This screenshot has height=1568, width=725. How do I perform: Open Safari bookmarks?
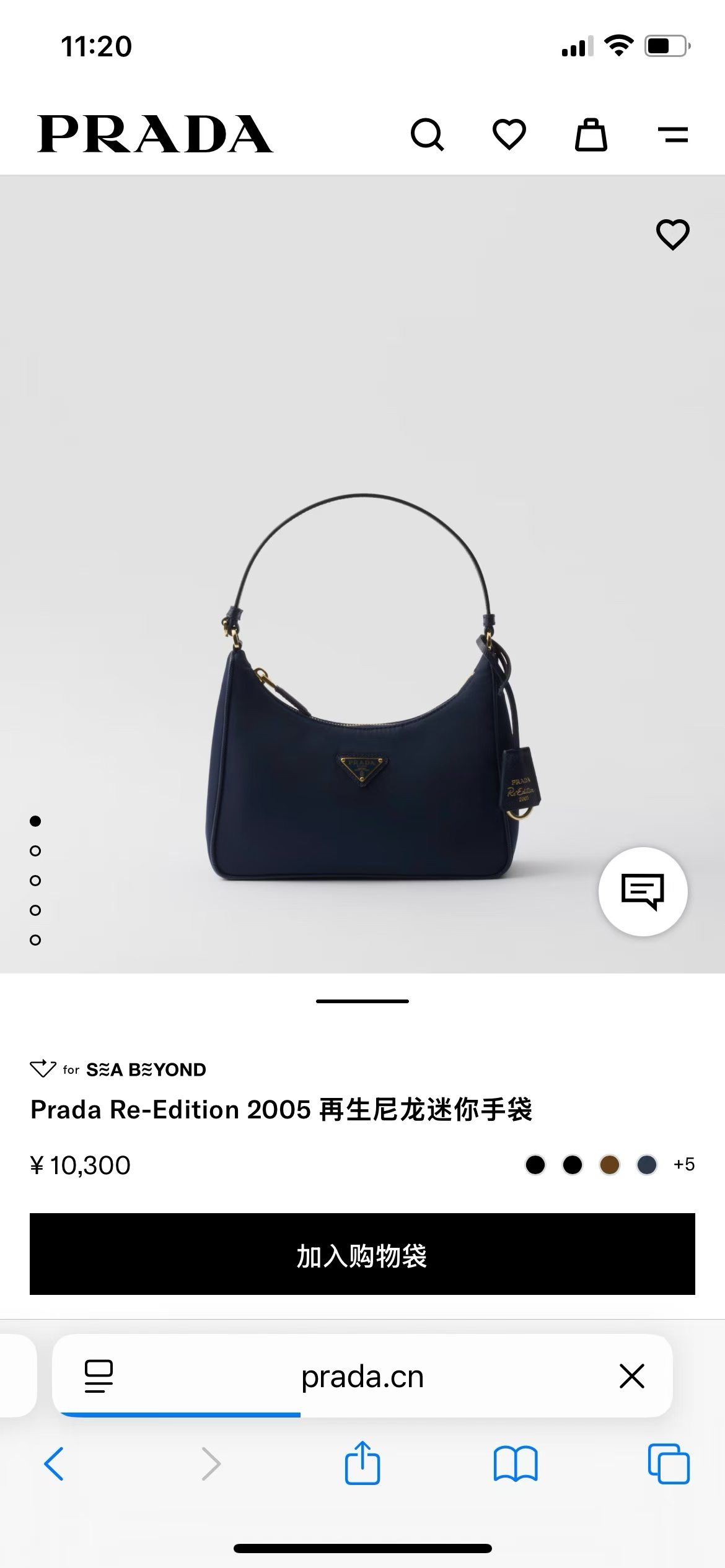(516, 1464)
